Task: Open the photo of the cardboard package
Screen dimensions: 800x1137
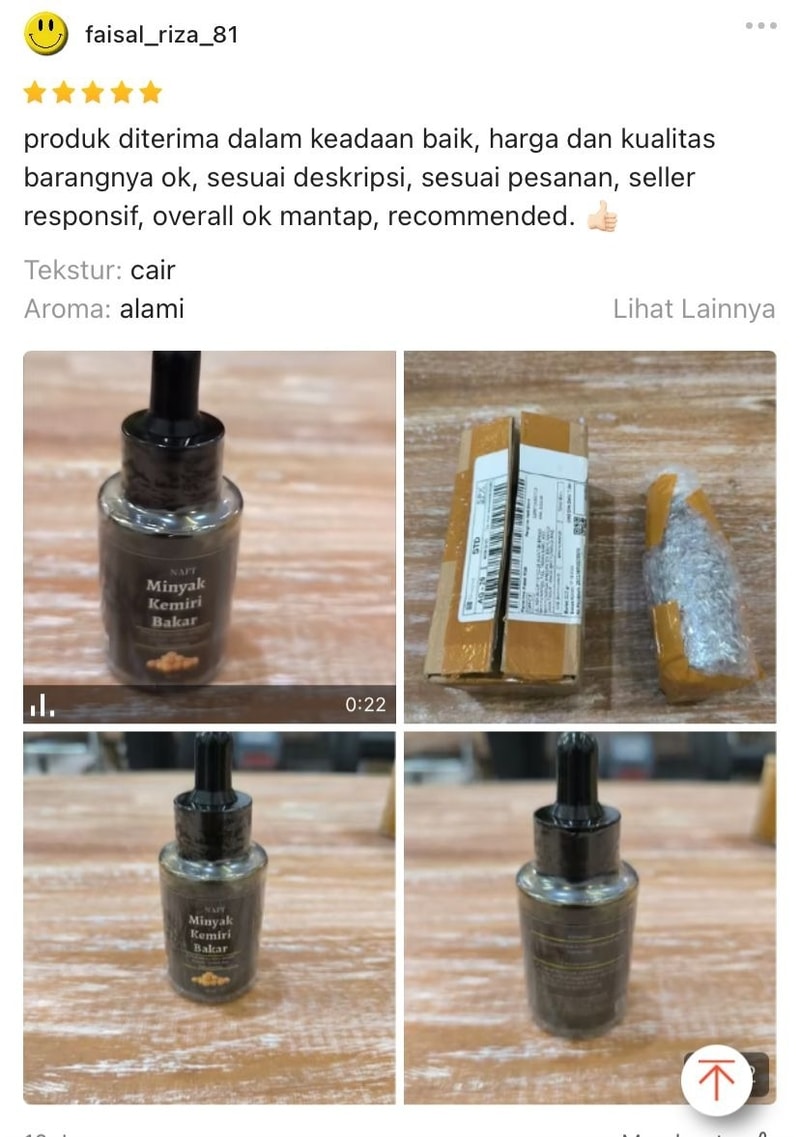Action: tap(589, 536)
